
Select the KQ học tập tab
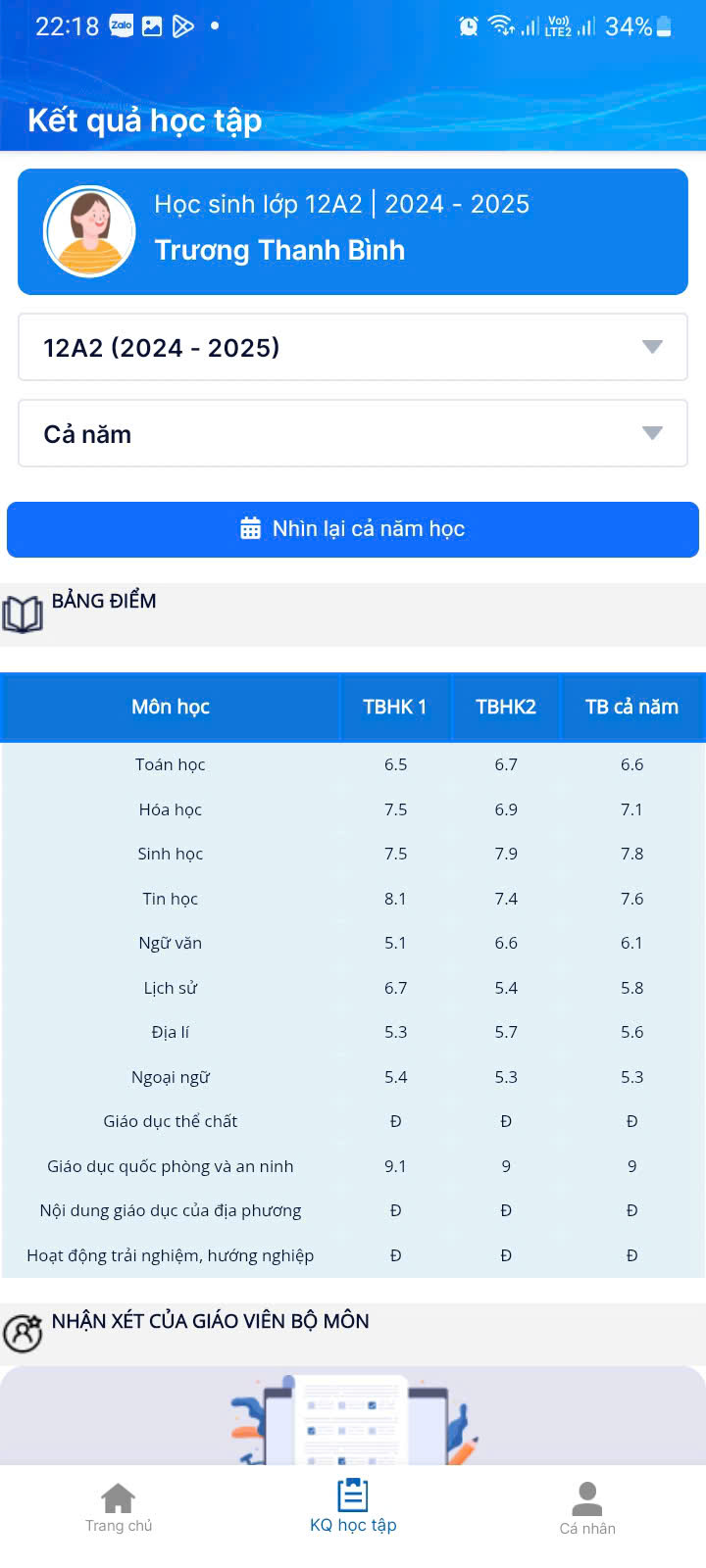(x=353, y=1507)
